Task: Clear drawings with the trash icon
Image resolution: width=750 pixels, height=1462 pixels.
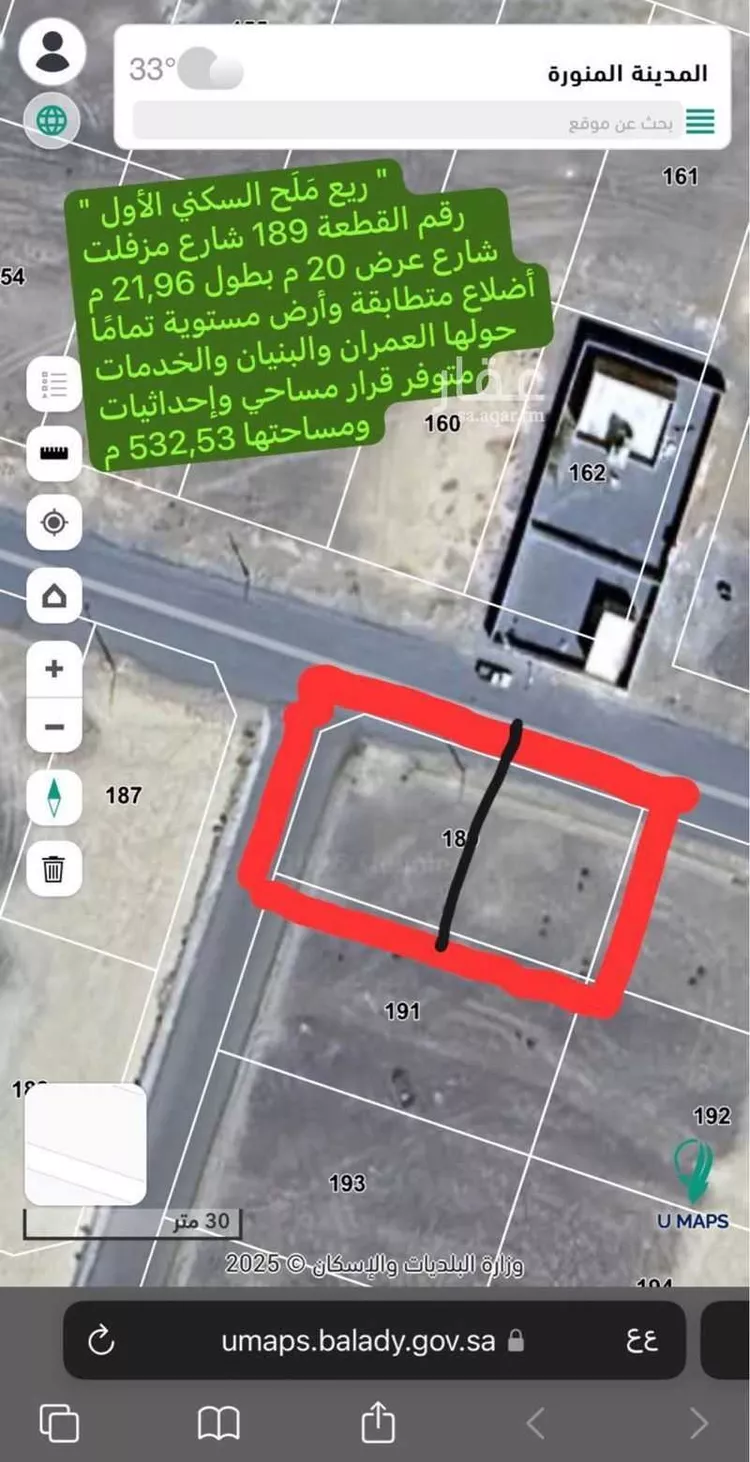Action: click(54, 866)
